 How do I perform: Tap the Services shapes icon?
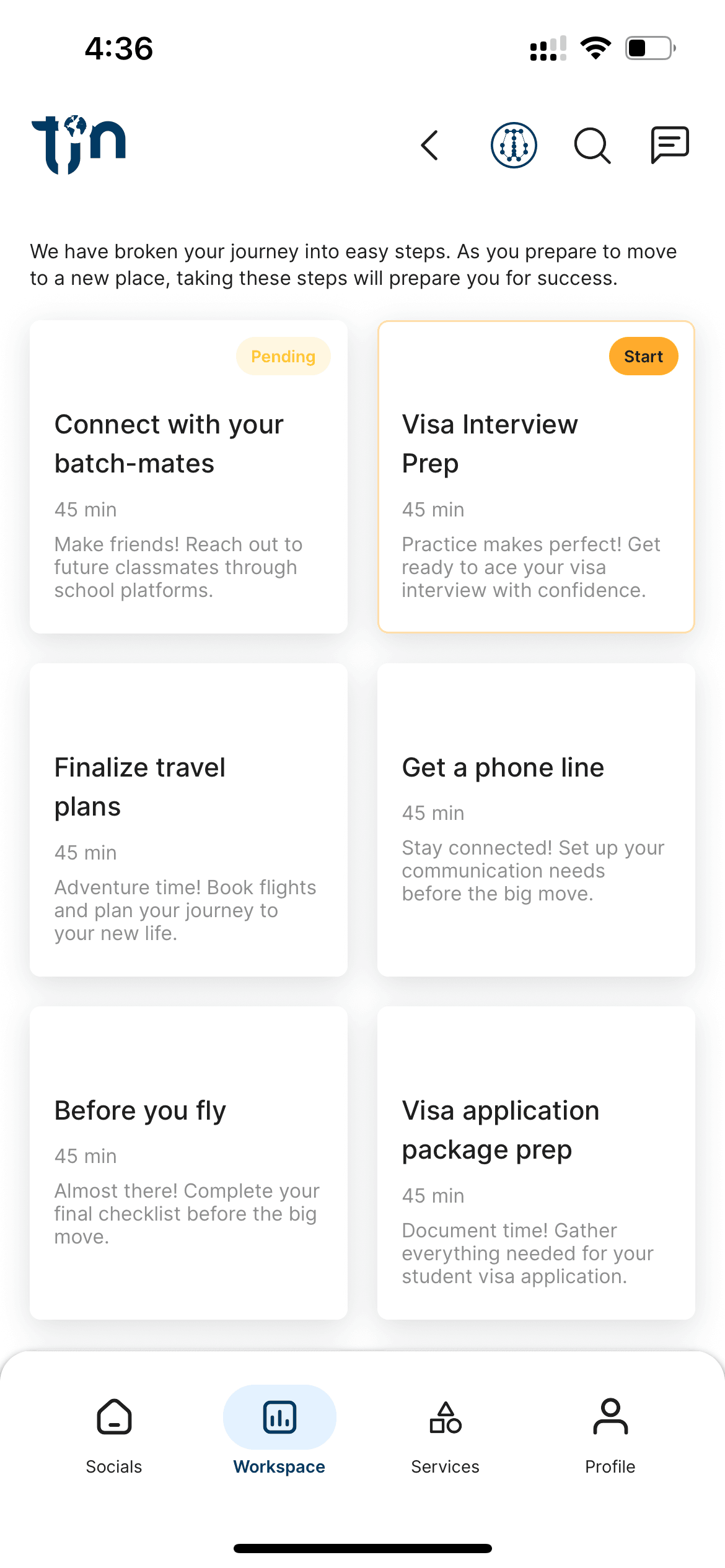(444, 1417)
